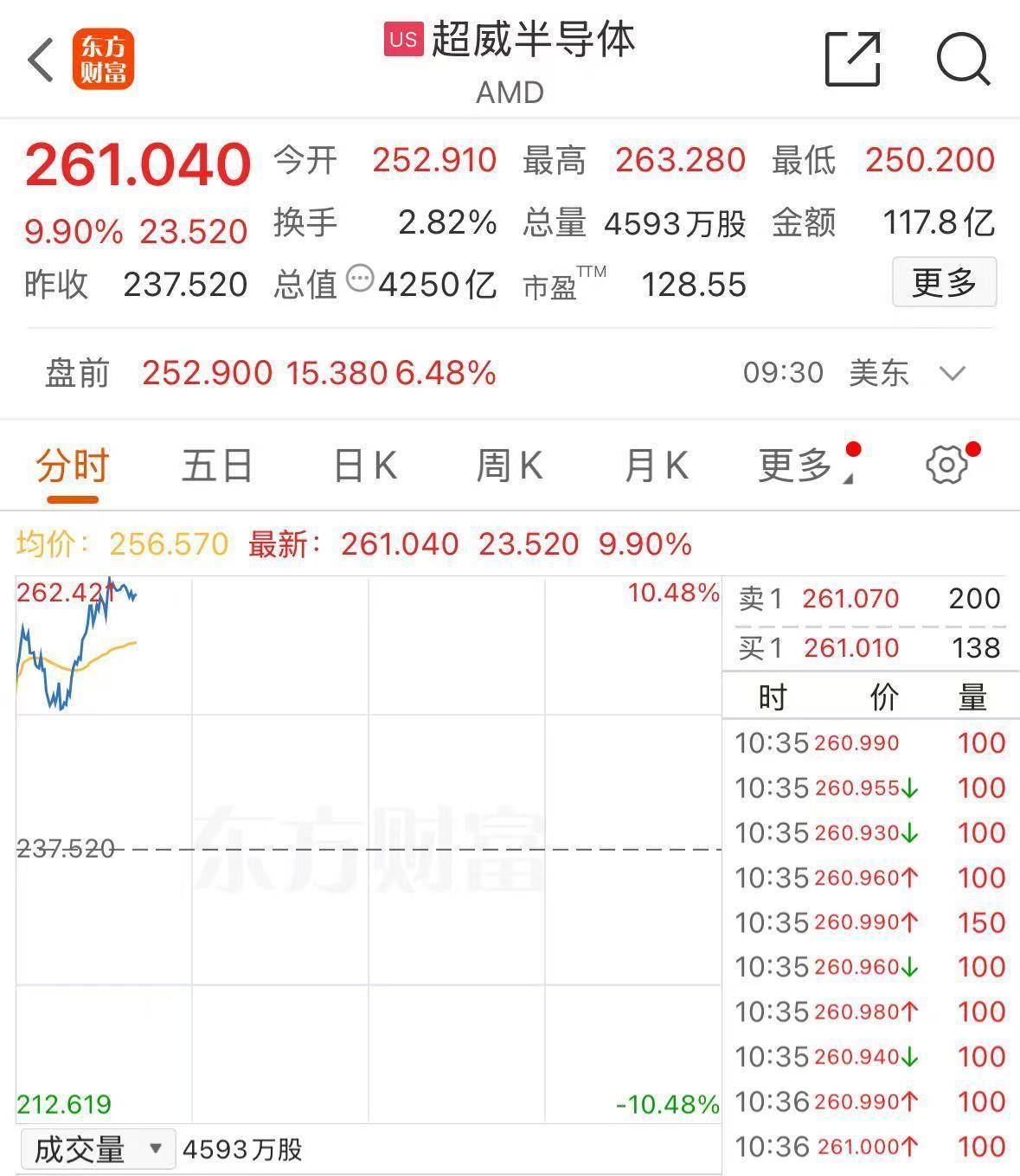Expand the 更多 chart type menu
Screen dimensions: 1020x1176
pos(799,464)
